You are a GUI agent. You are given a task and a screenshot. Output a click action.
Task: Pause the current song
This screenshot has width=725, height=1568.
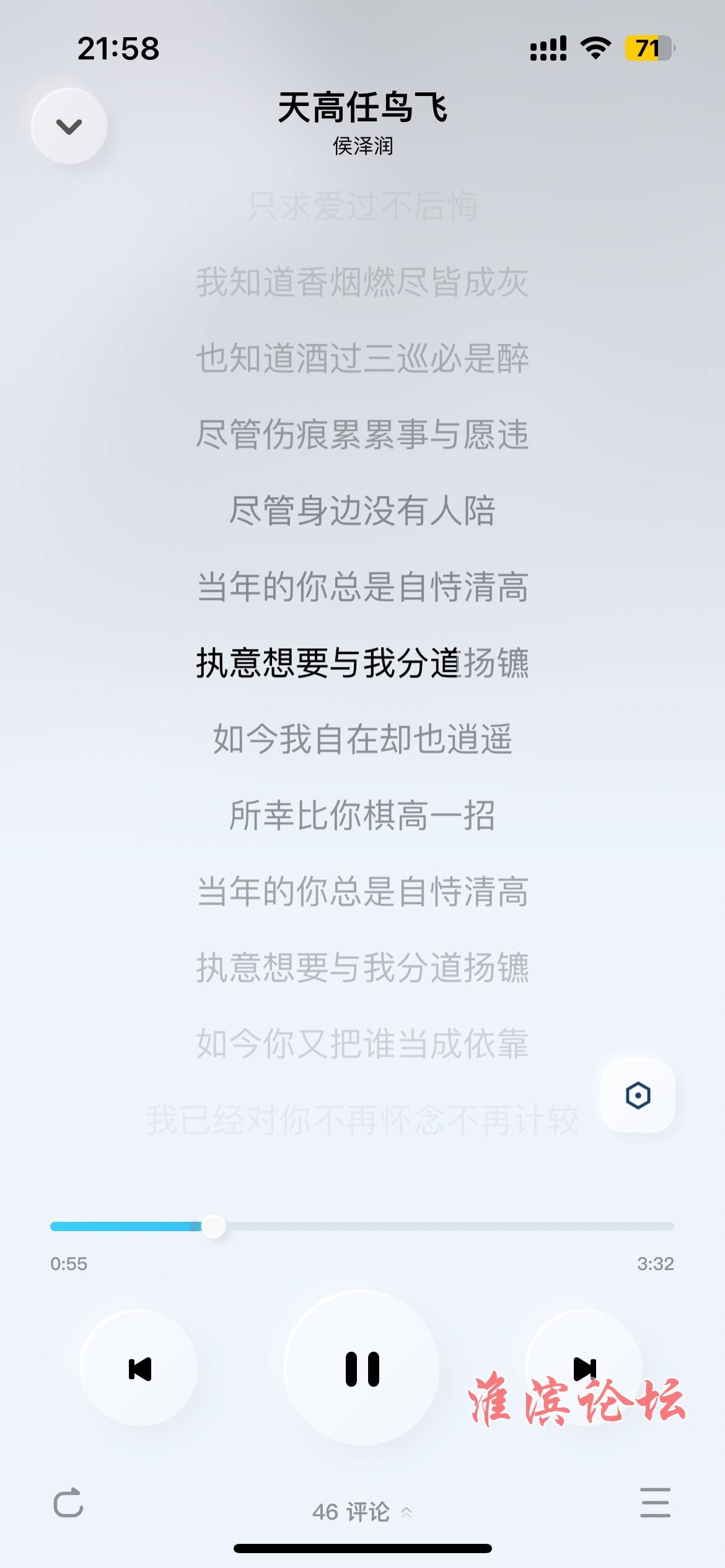(362, 1369)
